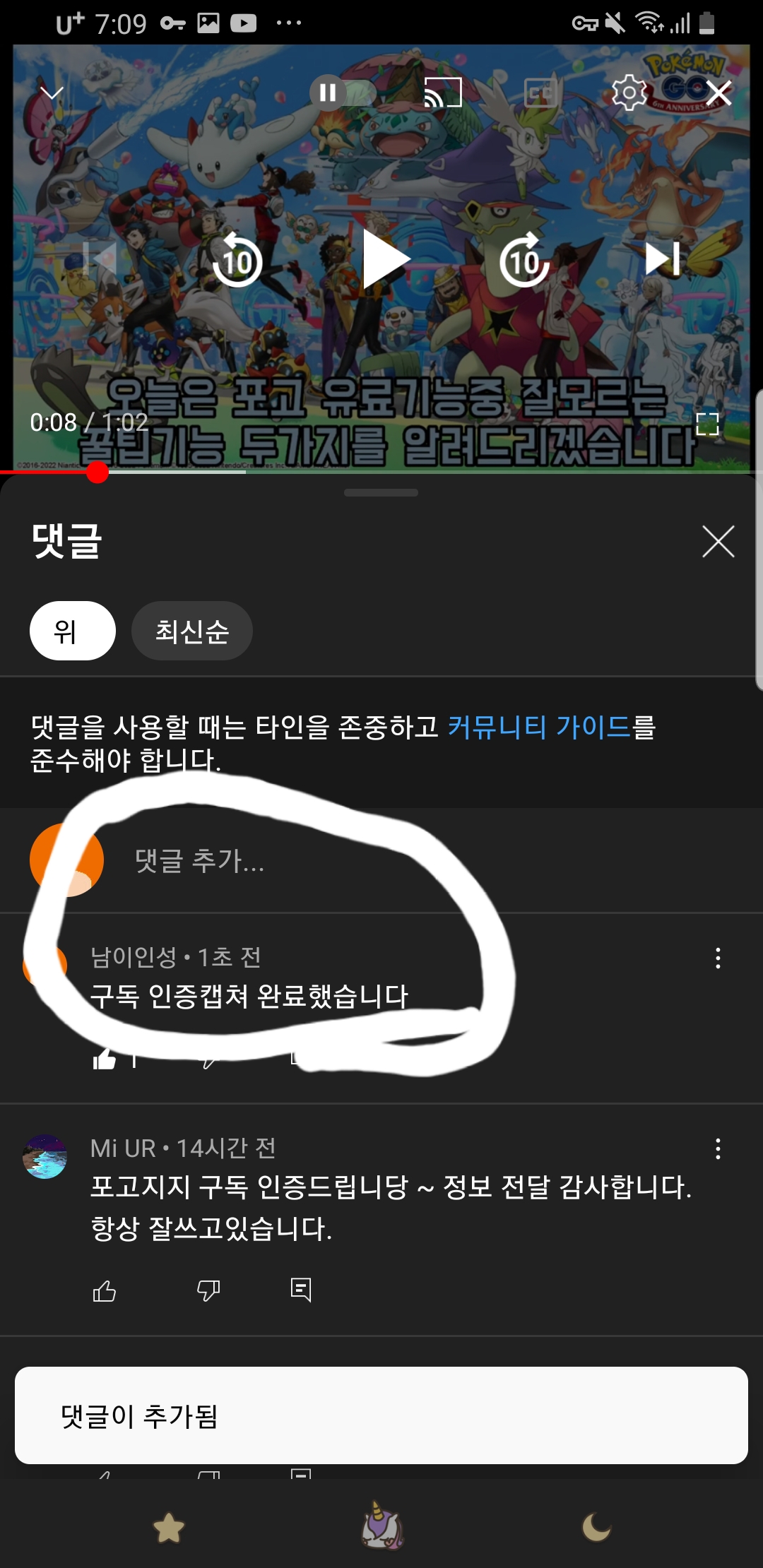
Task: Switch to 최신순 comment sorting
Action: [x=192, y=631]
